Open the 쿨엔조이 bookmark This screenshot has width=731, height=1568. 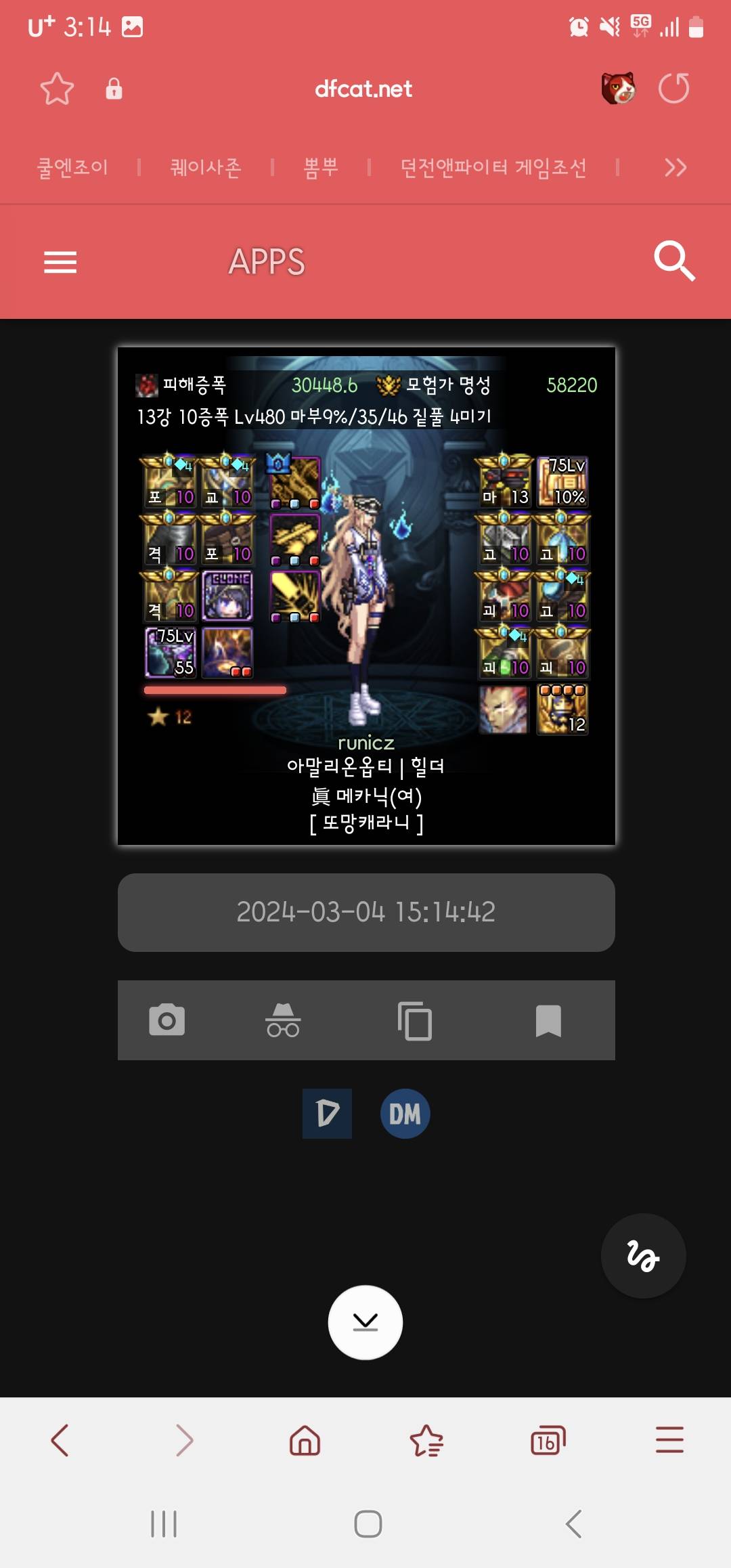click(72, 167)
